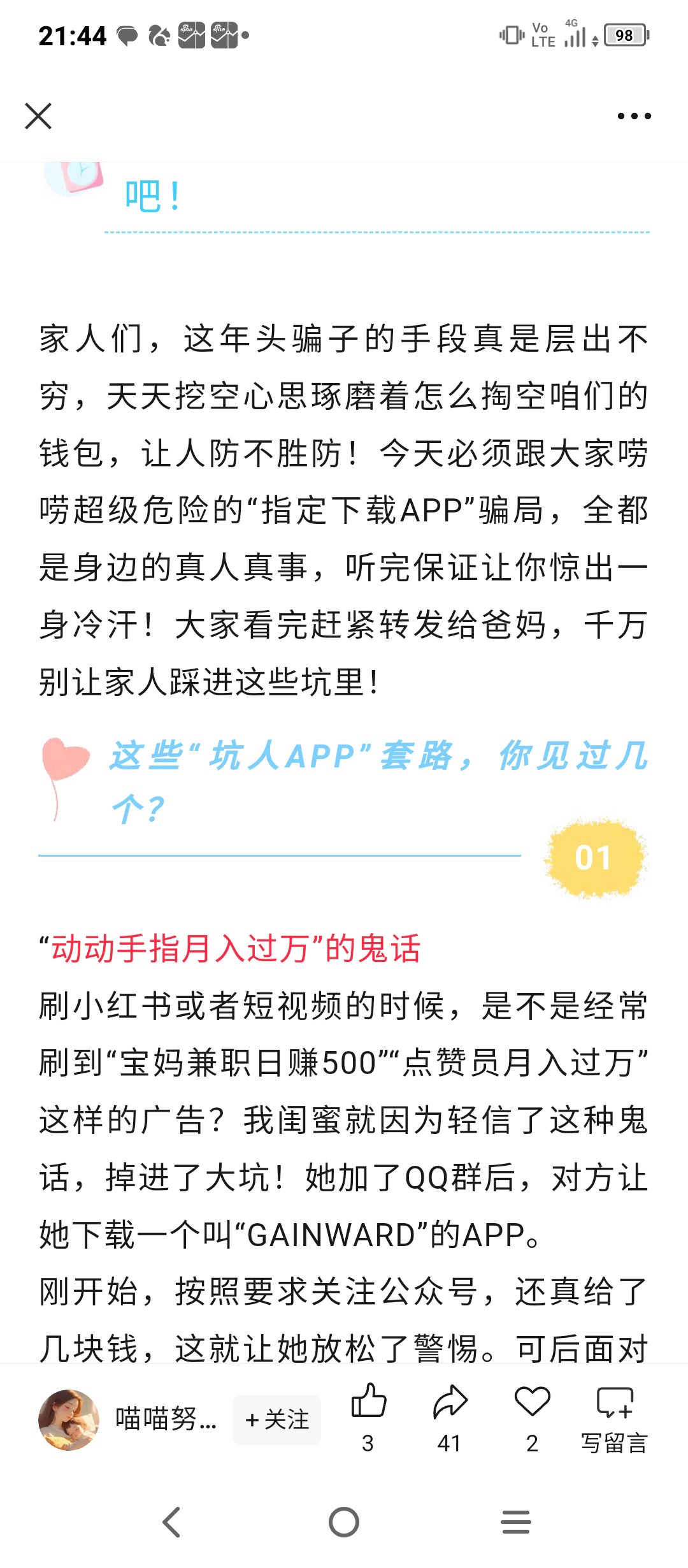688x1568 pixels.
Task: Write a comment via 写留言
Action: click(614, 1415)
